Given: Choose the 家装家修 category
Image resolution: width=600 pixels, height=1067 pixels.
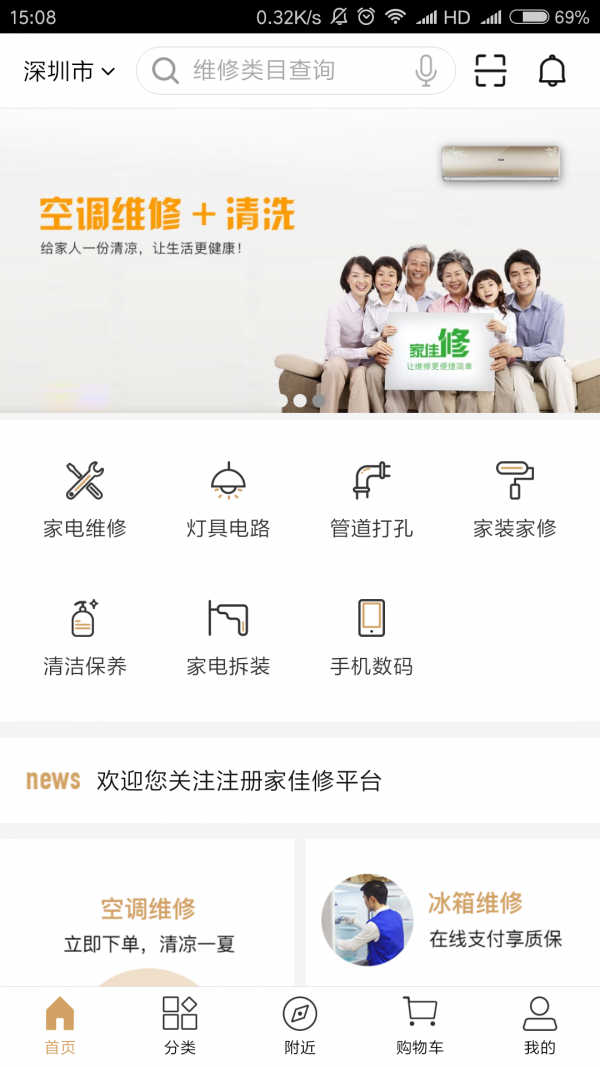Looking at the screenshot, I should pyautogui.click(x=514, y=499).
